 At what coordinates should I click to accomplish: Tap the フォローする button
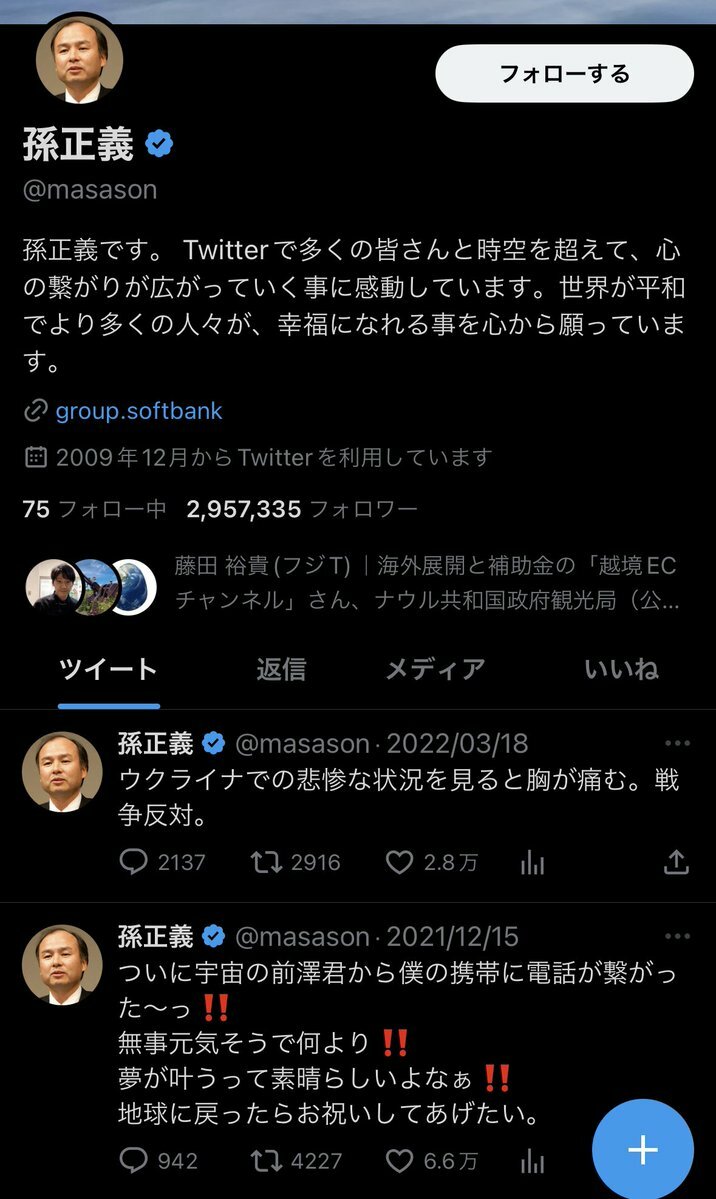coord(564,73)
